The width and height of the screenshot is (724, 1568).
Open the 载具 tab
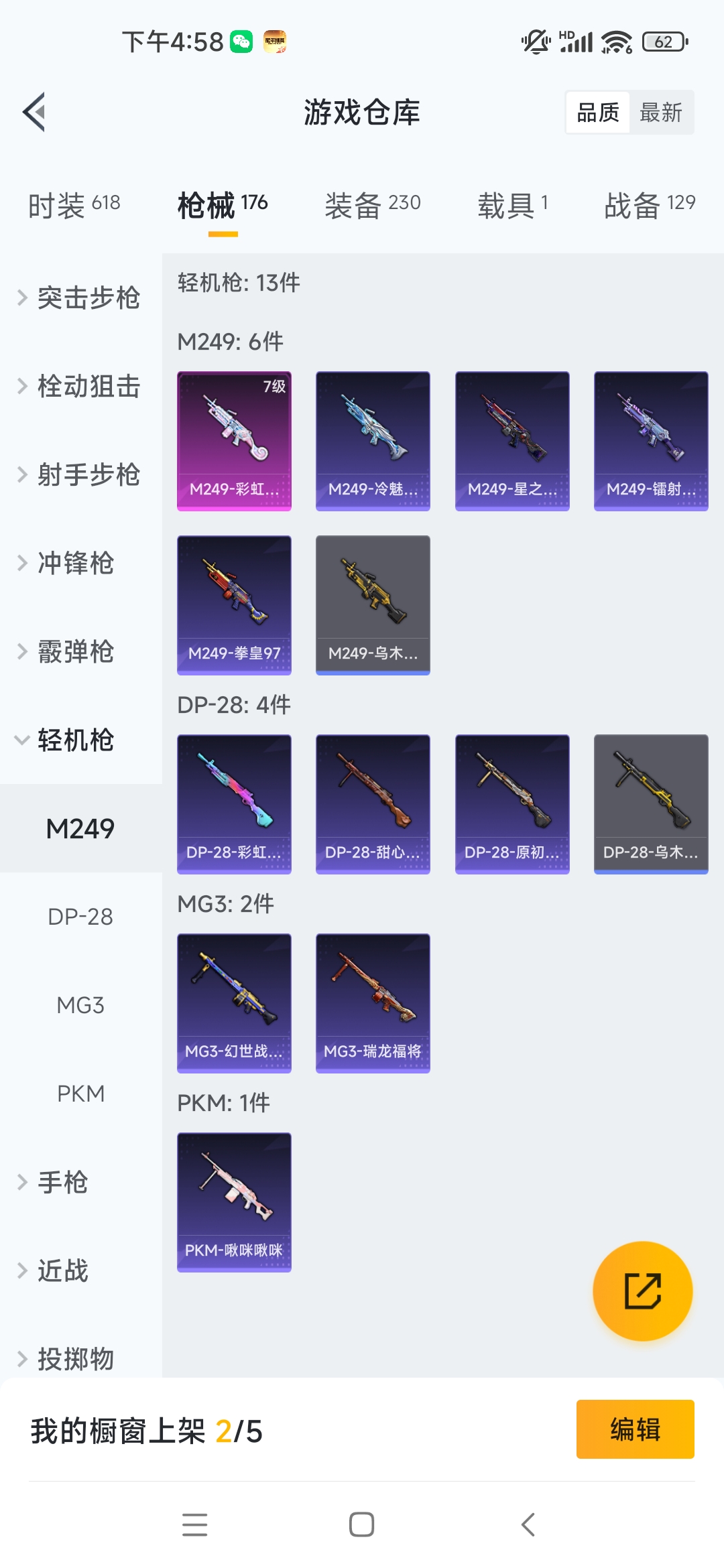[x=513, y=204]
